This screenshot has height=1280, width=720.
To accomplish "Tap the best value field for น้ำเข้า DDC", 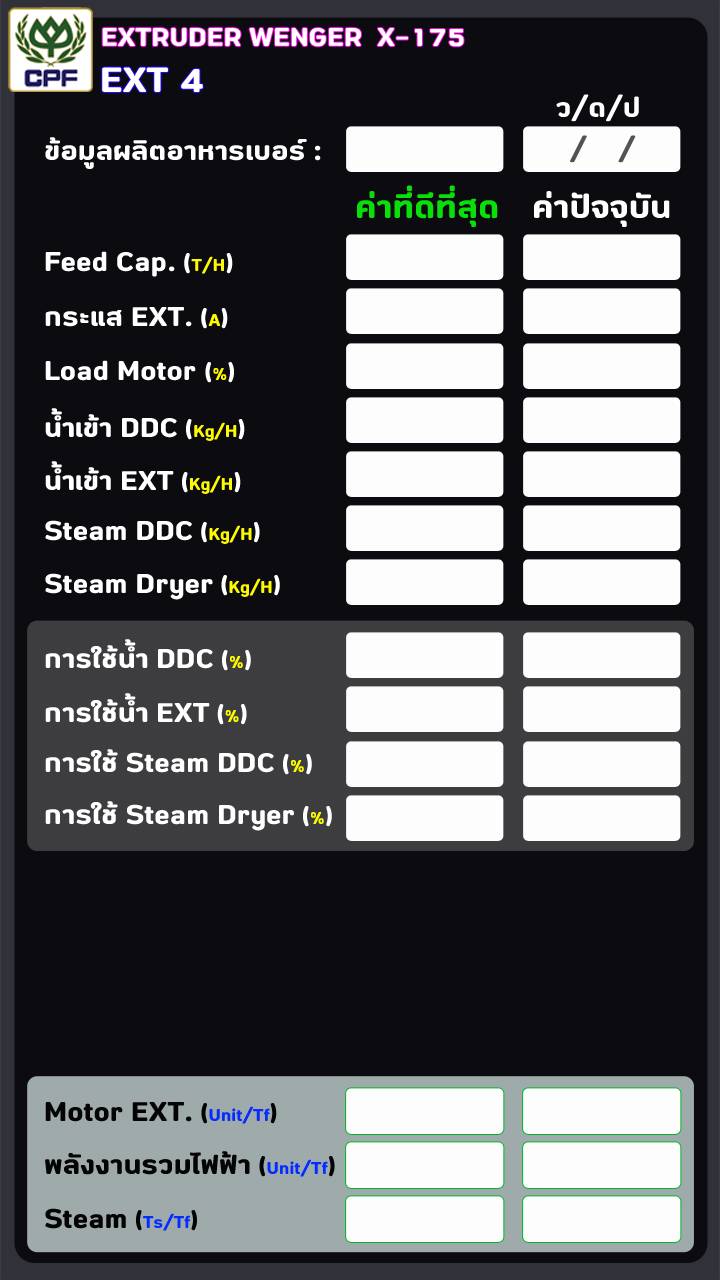I will pos(425,420).
